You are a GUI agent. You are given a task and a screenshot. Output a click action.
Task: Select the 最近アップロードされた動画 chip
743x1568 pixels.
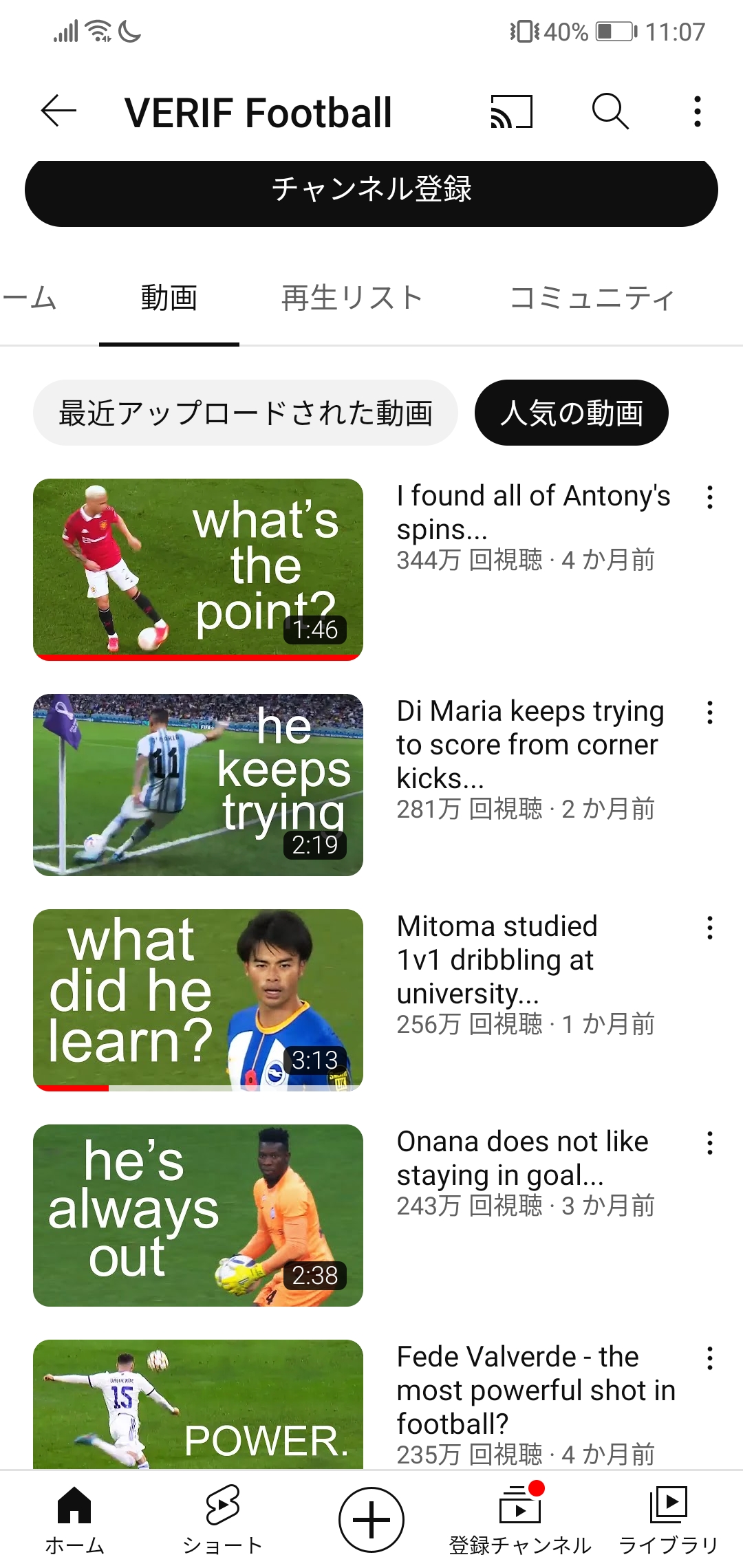pyautogui.click(x=245, y=413)
